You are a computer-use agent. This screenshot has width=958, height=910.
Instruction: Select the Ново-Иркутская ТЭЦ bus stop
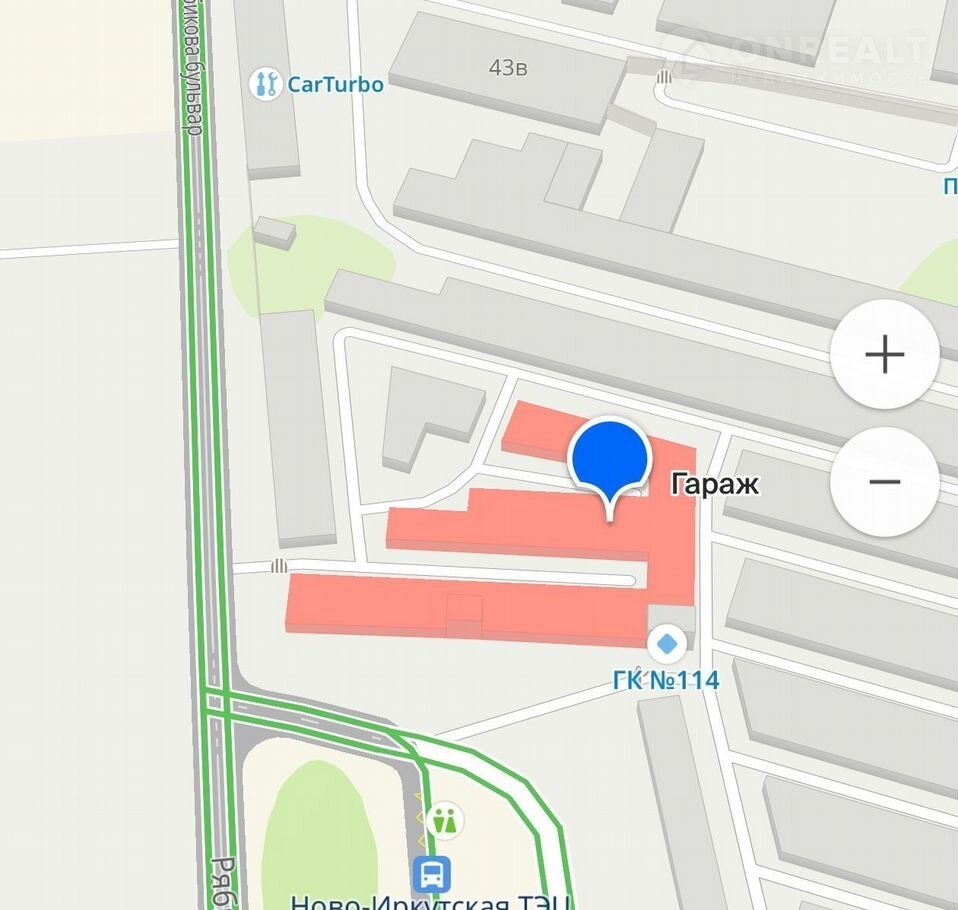[x=432, y=873]
